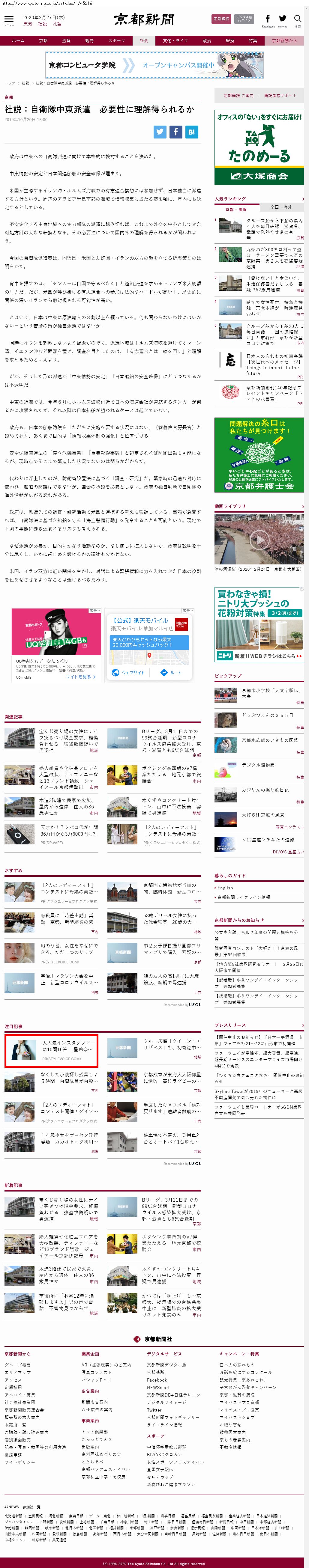Open the 文化・ライフ section
309x1568 pixels.
[175, 41]
